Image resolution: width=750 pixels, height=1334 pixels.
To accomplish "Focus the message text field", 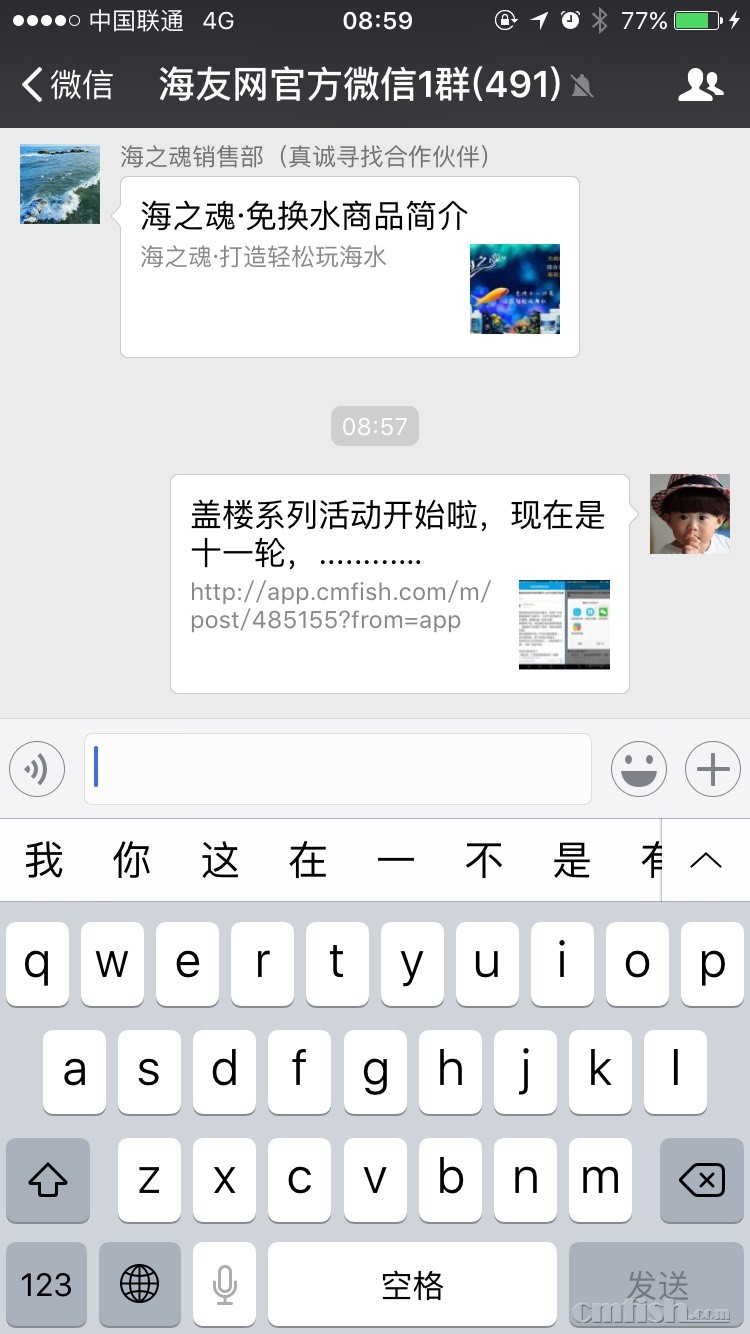I will coord(338,769).
